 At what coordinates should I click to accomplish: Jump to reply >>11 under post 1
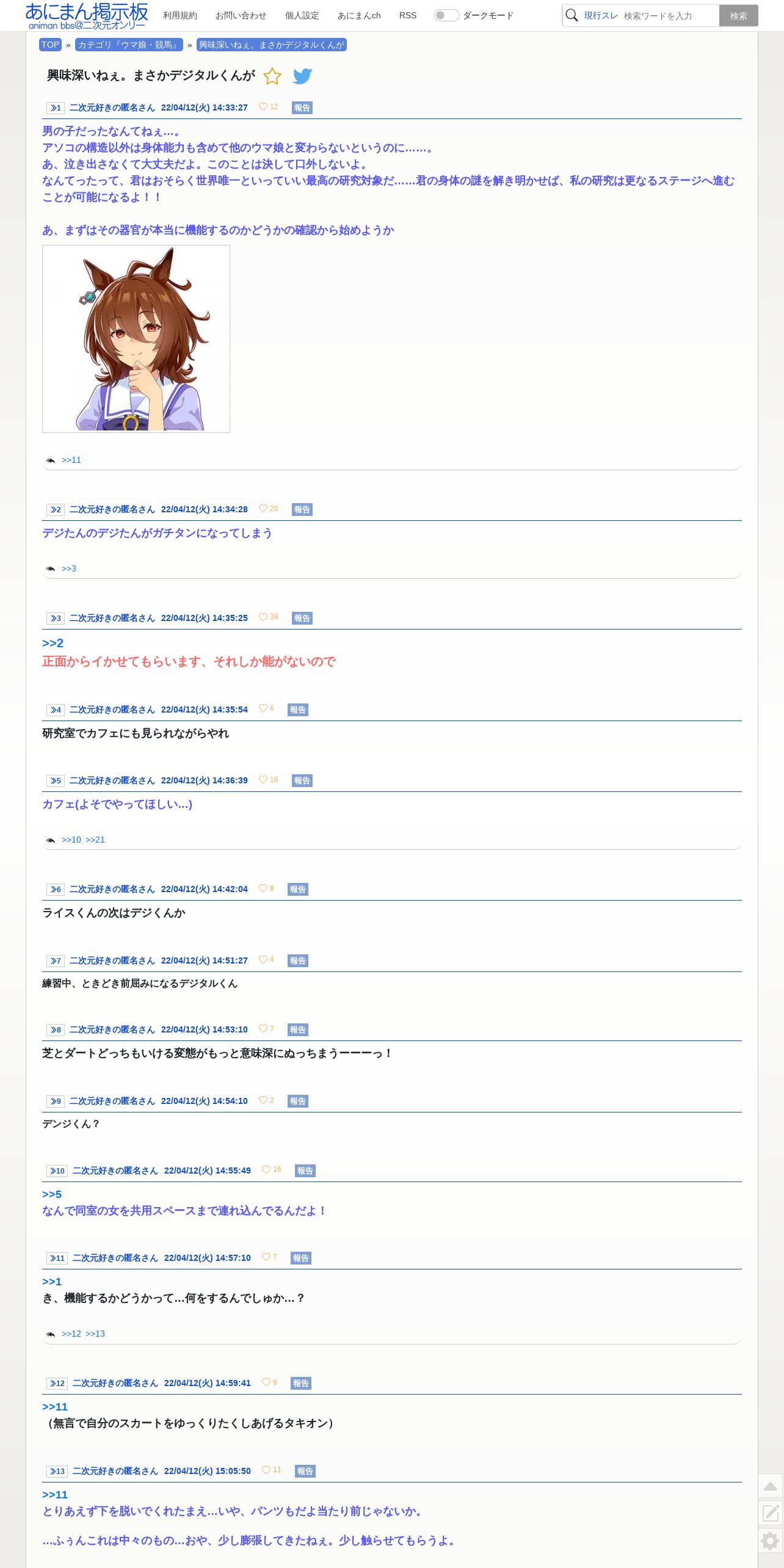(71, 460)
